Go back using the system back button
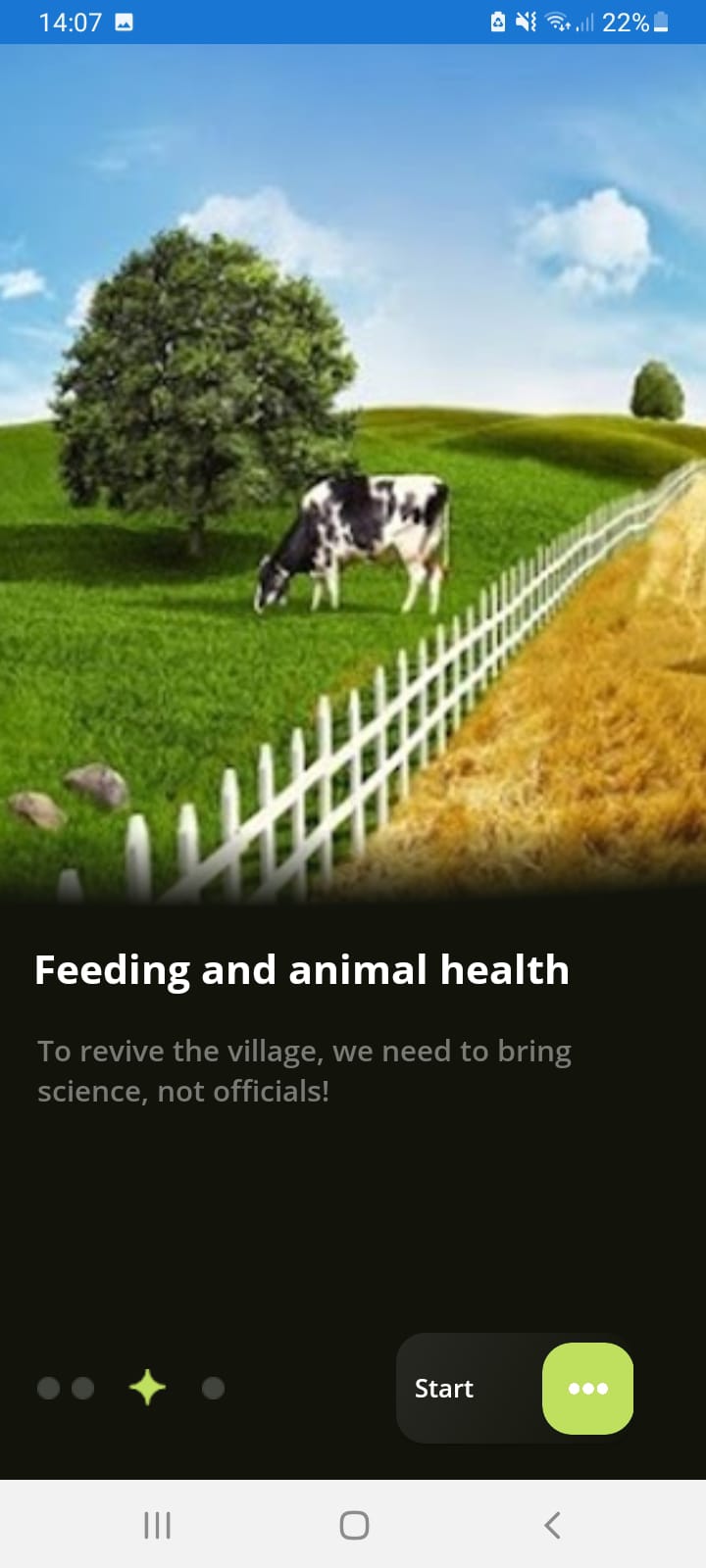Image resolution: width=706 pixels, height=1568 pixels. (552, 1525)
